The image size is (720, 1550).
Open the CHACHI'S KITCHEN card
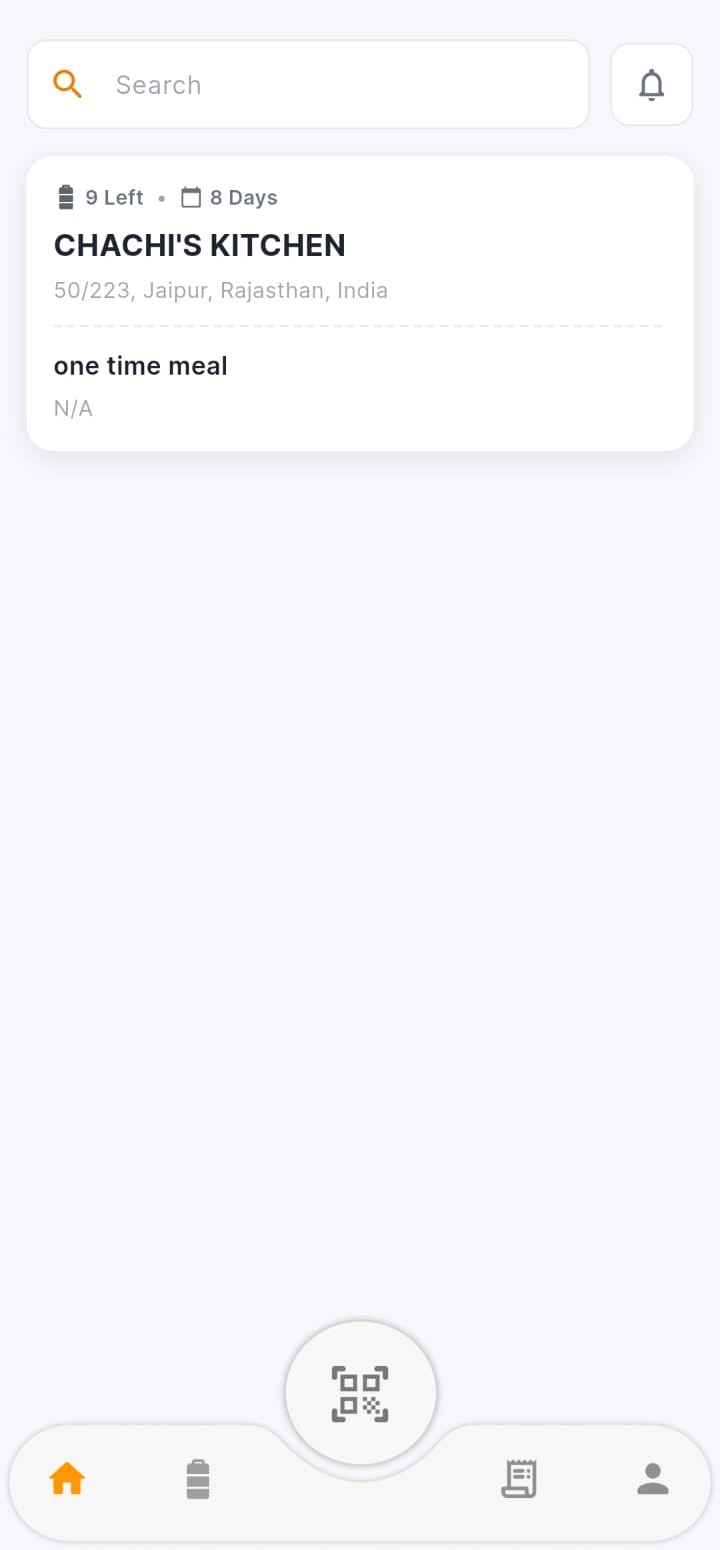(360, 300)
